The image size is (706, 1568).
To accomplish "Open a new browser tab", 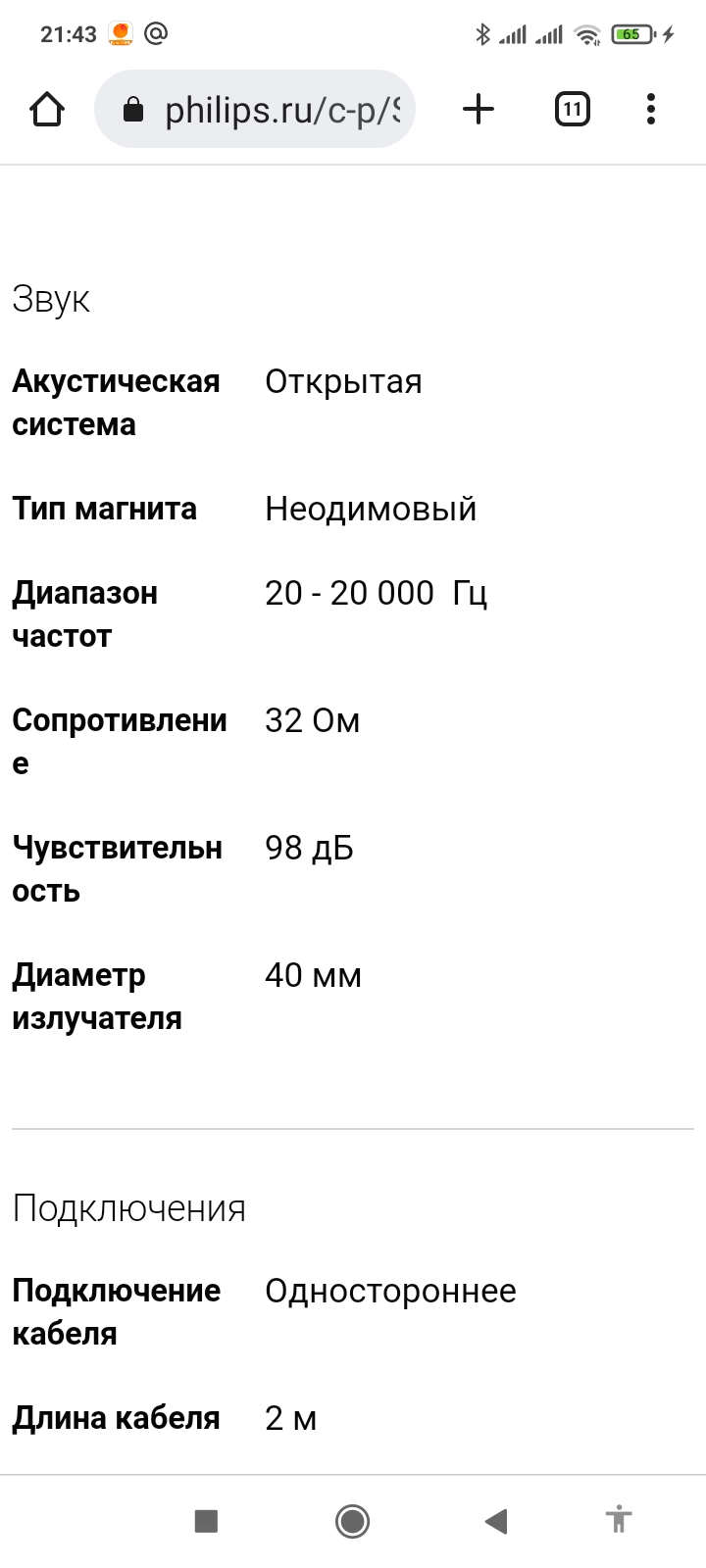I will tap(478, 109).
